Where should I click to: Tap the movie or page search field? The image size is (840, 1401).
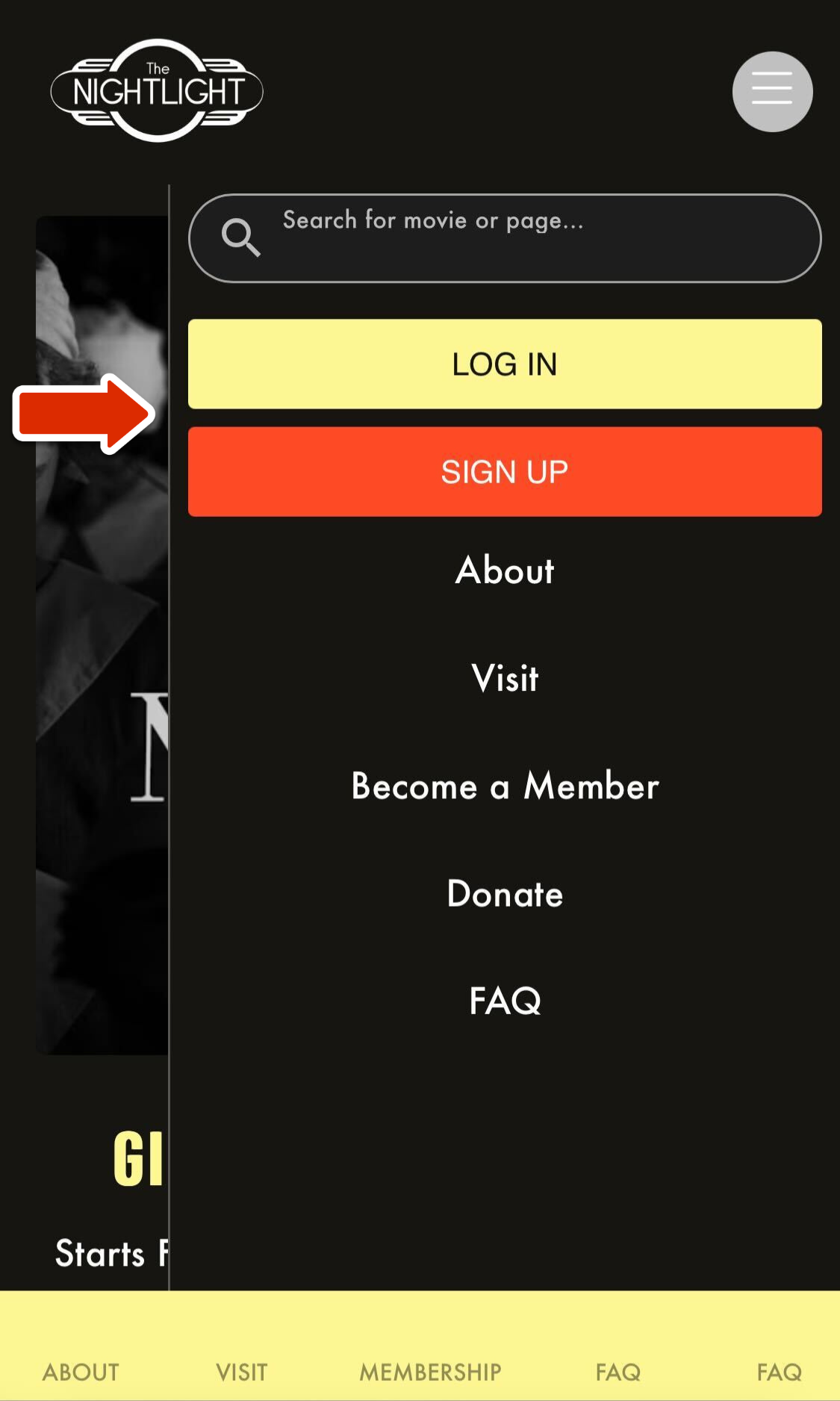[505, 238]
